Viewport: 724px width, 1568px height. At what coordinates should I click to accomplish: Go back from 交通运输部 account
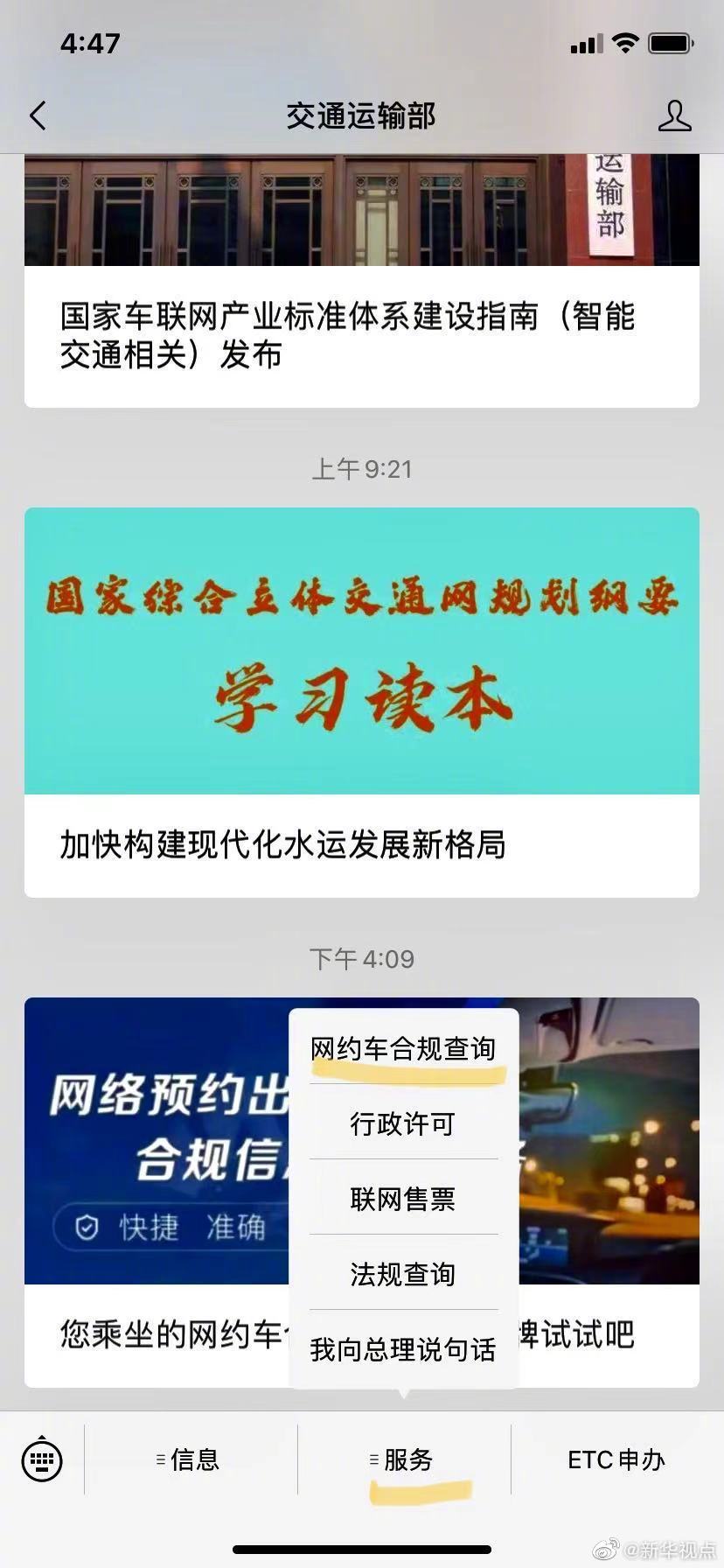point(38,115)
